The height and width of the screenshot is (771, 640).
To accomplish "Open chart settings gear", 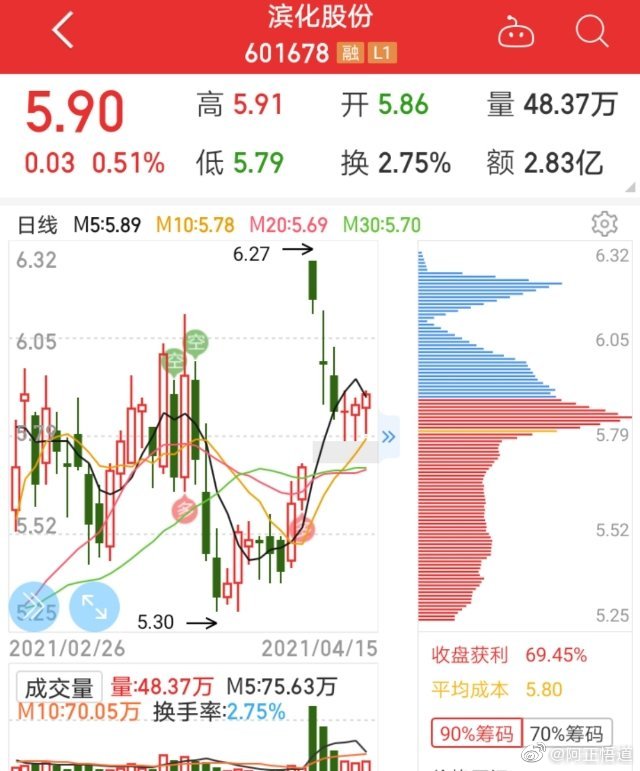I will tap(604, 223).
